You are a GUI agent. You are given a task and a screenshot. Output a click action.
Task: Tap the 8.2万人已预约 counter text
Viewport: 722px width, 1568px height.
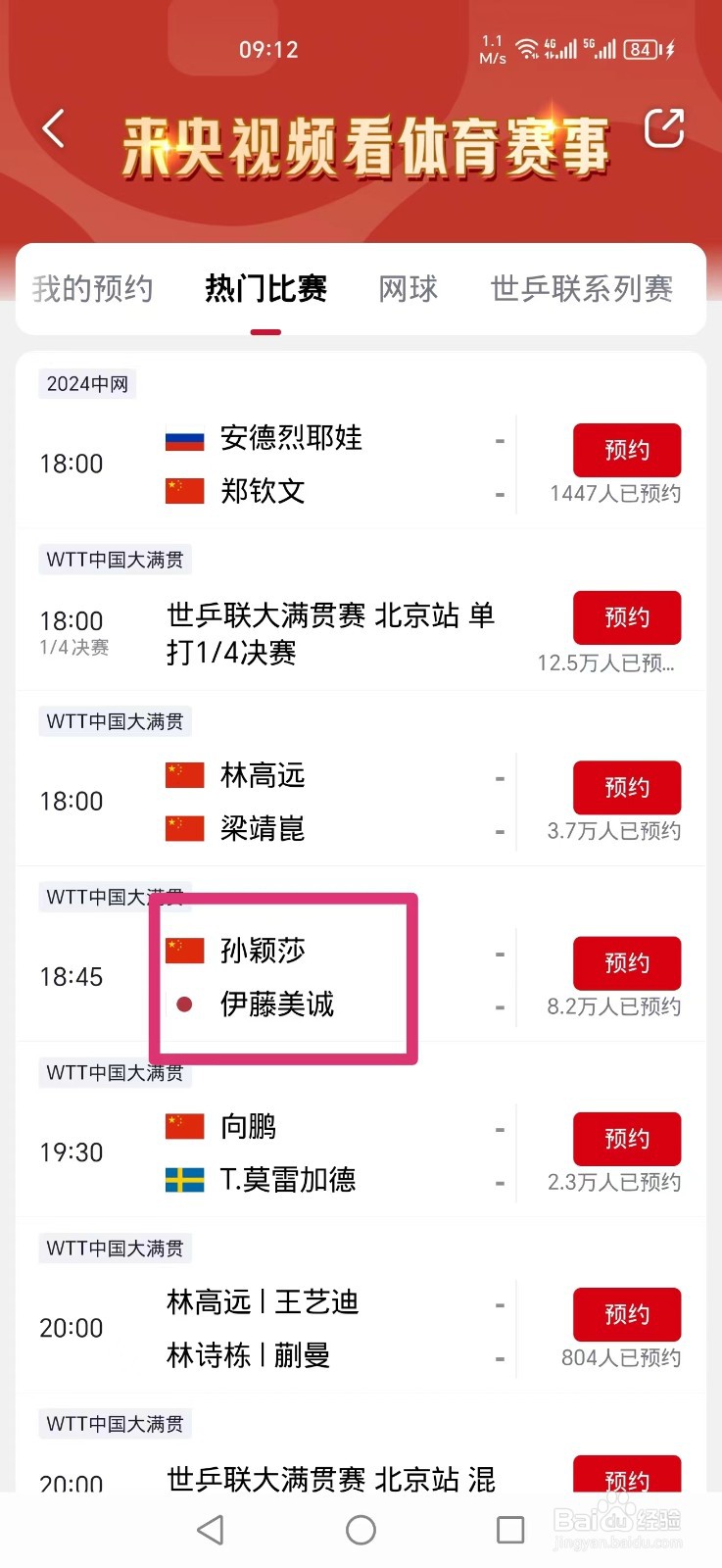point(612,1004)
